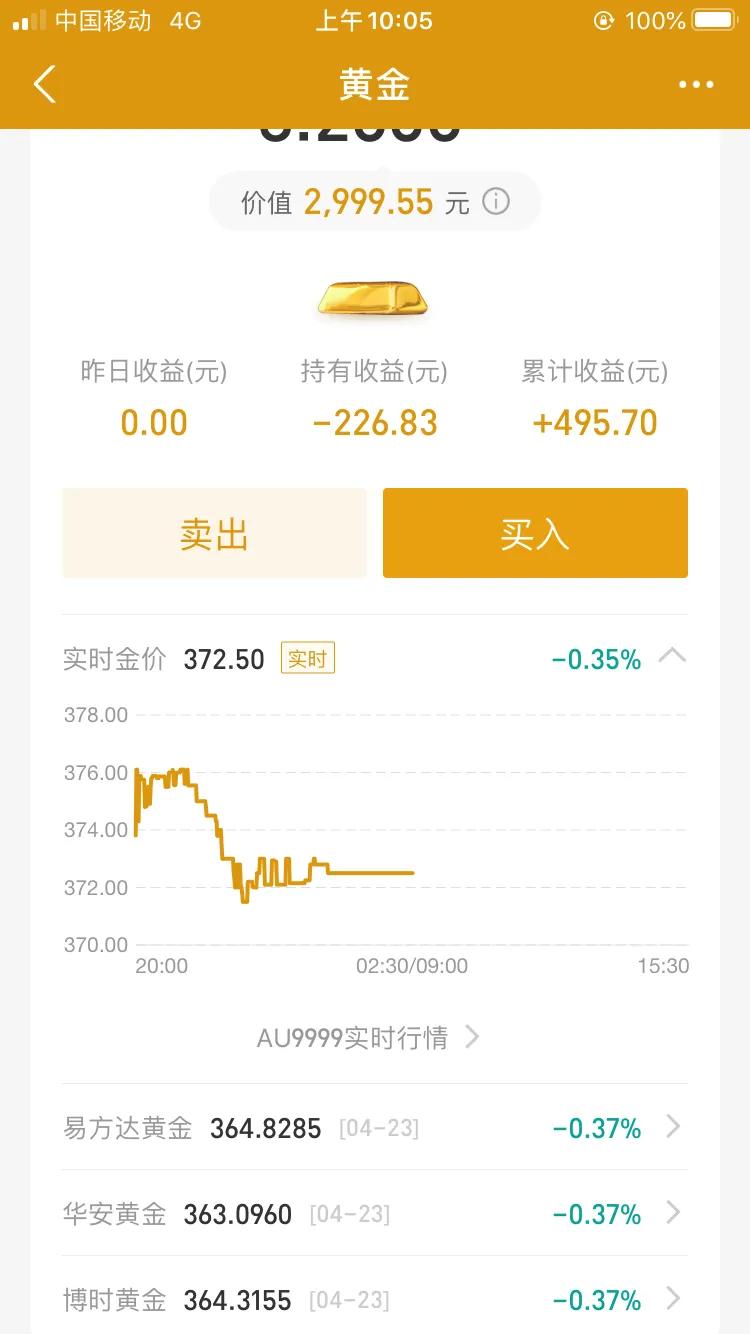The width and height of the screenshot is (750, 1334).
Task: Expand 华安黄金 fund details
Action: 672,1214
